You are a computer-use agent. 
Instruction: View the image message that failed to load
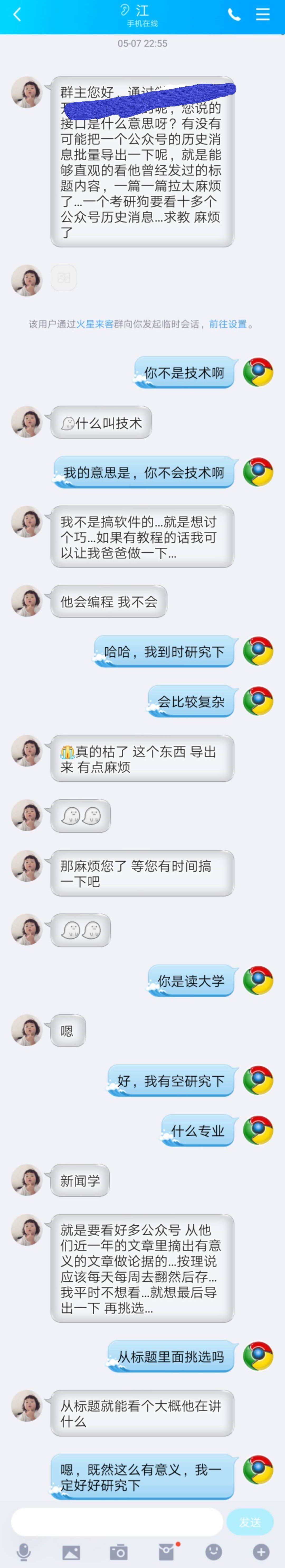[64, 278]
